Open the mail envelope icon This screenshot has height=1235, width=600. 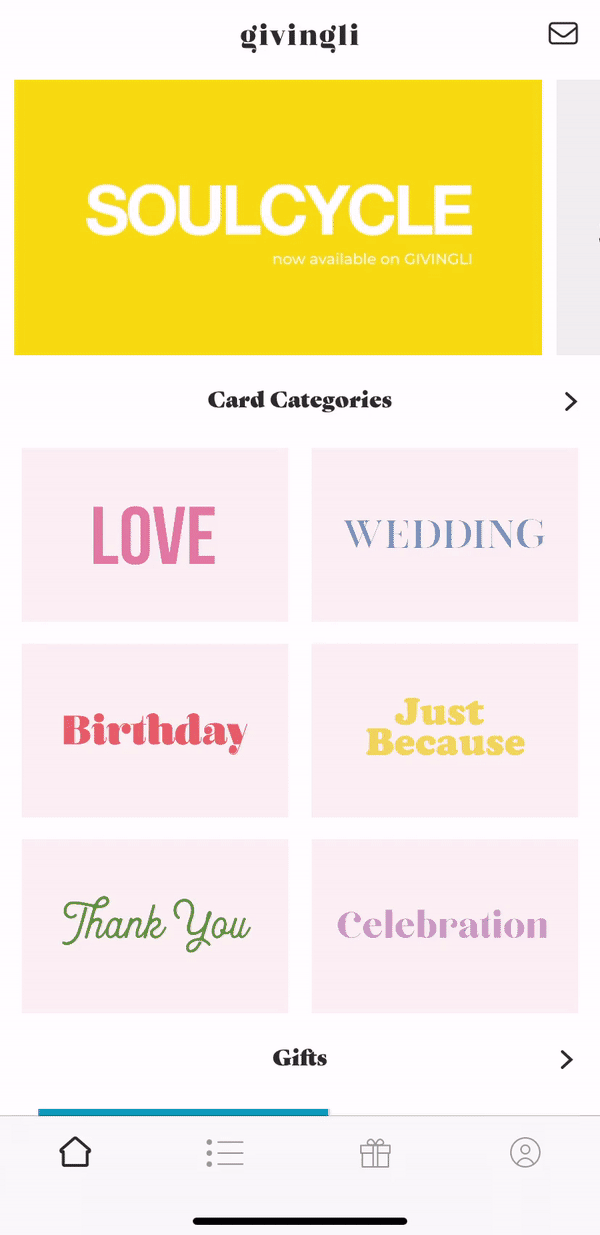tap(563, 34)
